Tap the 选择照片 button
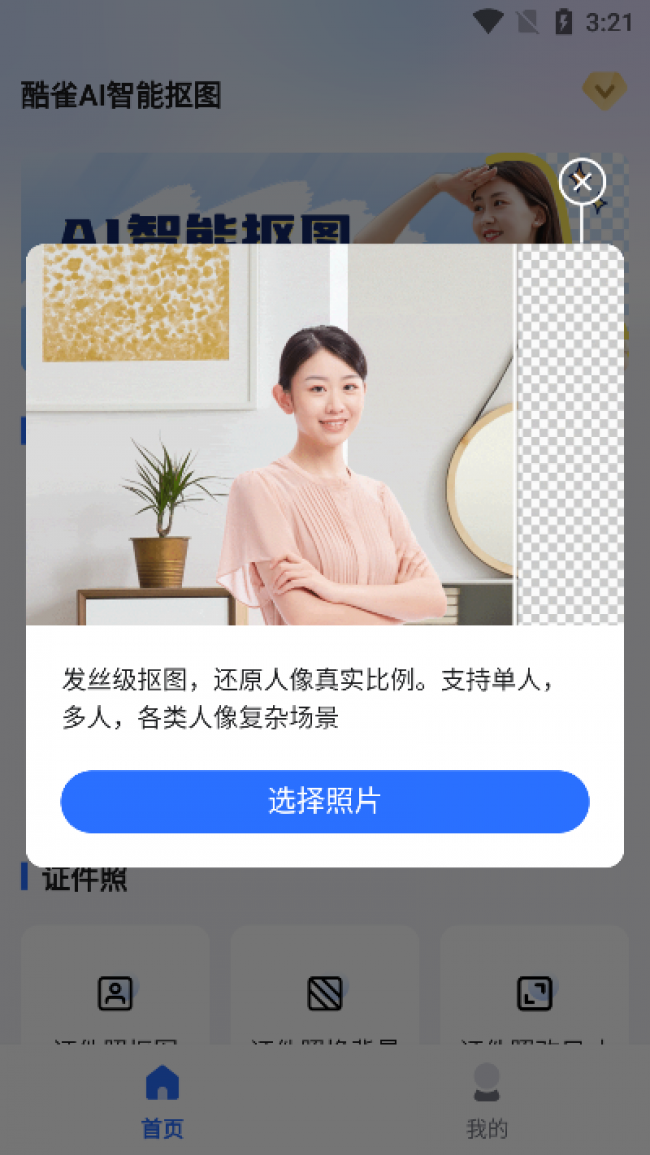 325,801
